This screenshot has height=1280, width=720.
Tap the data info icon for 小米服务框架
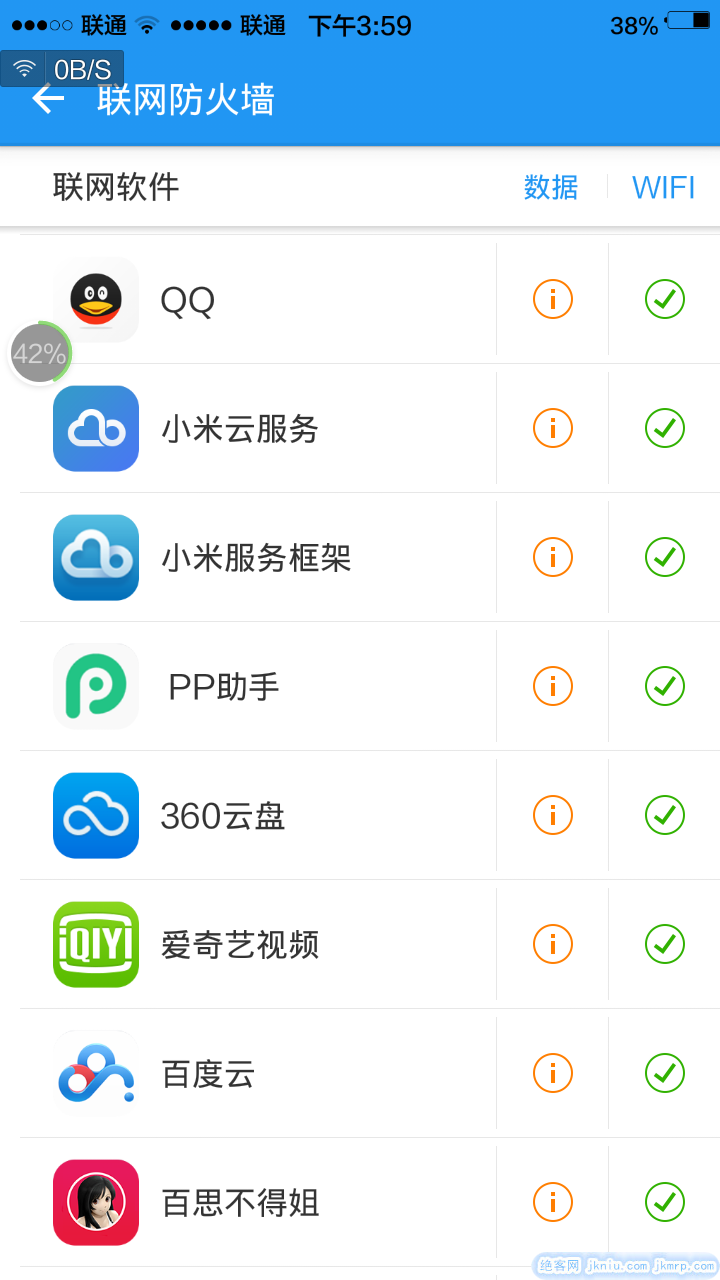pyautogui.click(x=553, y=557)
